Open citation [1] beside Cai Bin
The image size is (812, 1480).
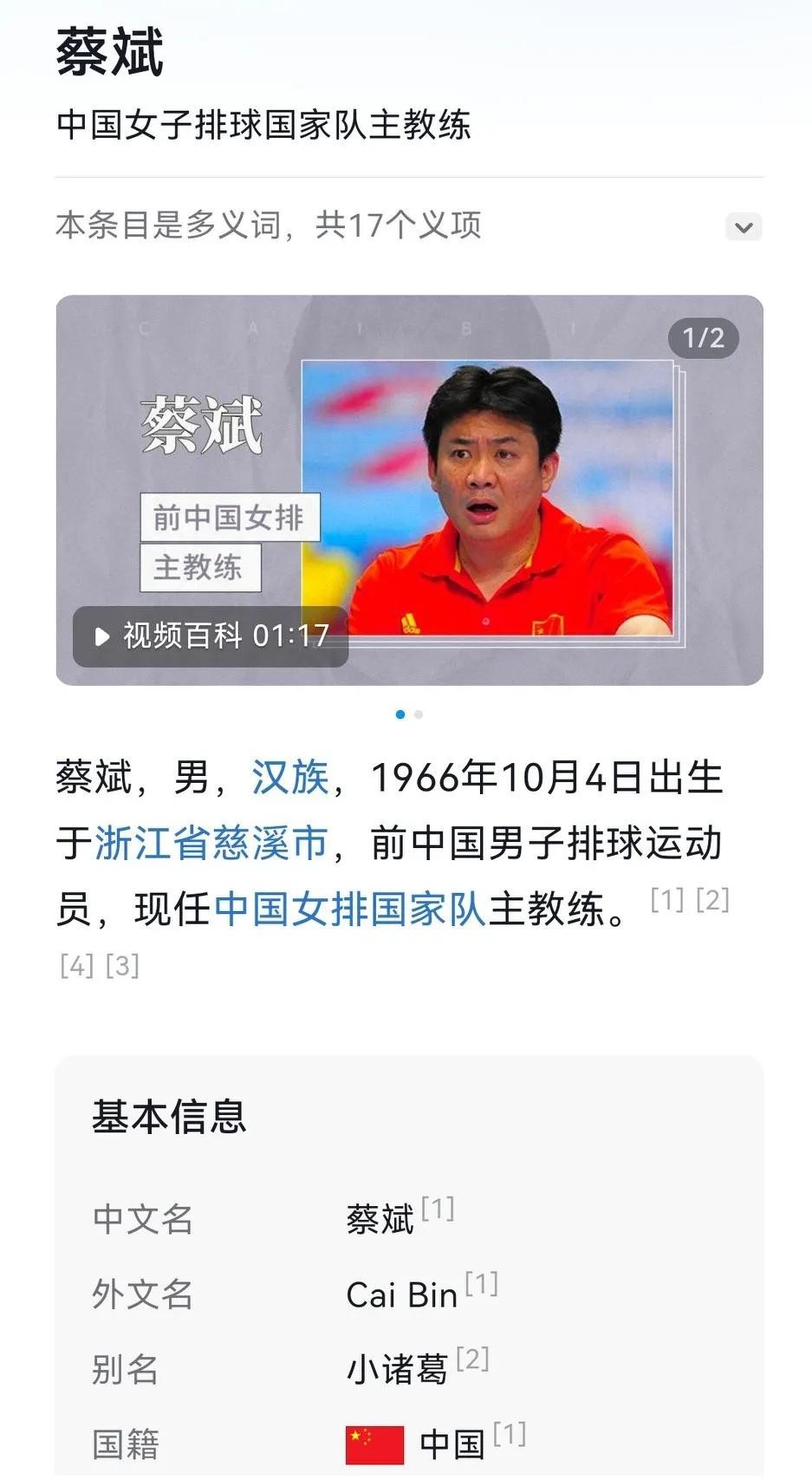click(x=481, y=1283)
